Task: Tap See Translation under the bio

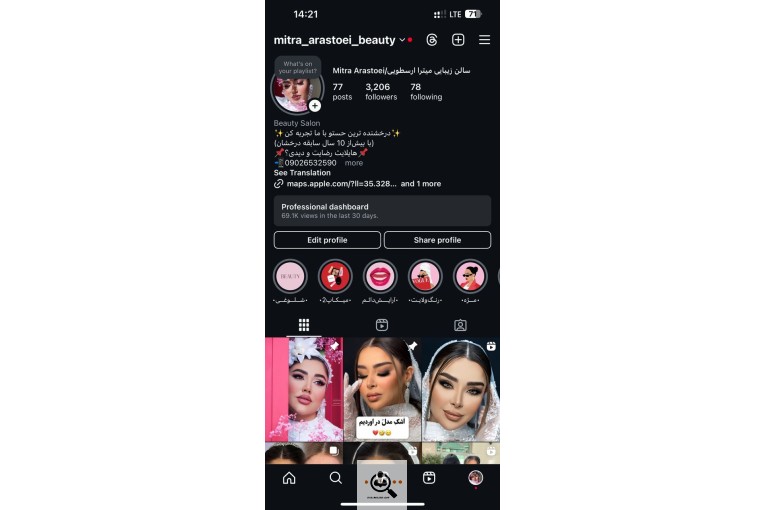Action: 302,173
